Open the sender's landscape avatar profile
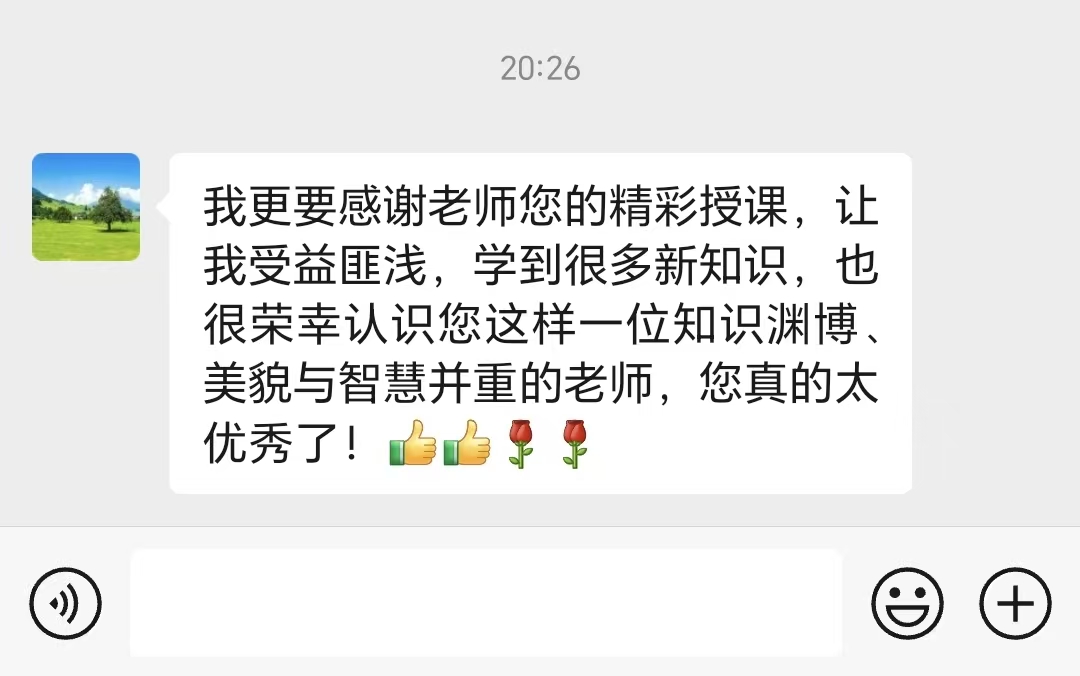This screenshot has height=676, width=1080. pos(86,207)
